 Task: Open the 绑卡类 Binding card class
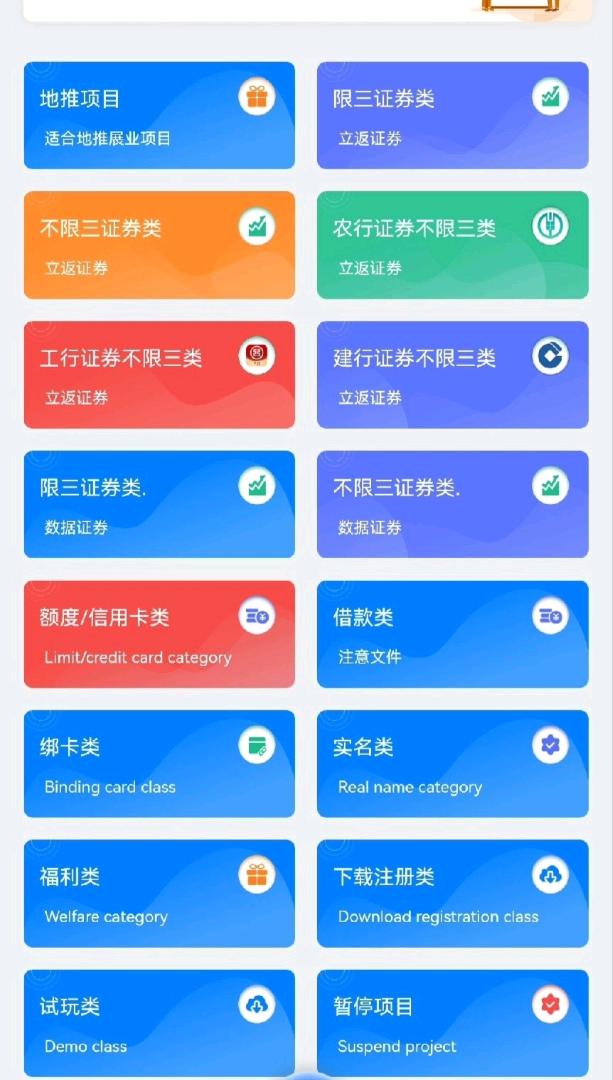(159, 764)
